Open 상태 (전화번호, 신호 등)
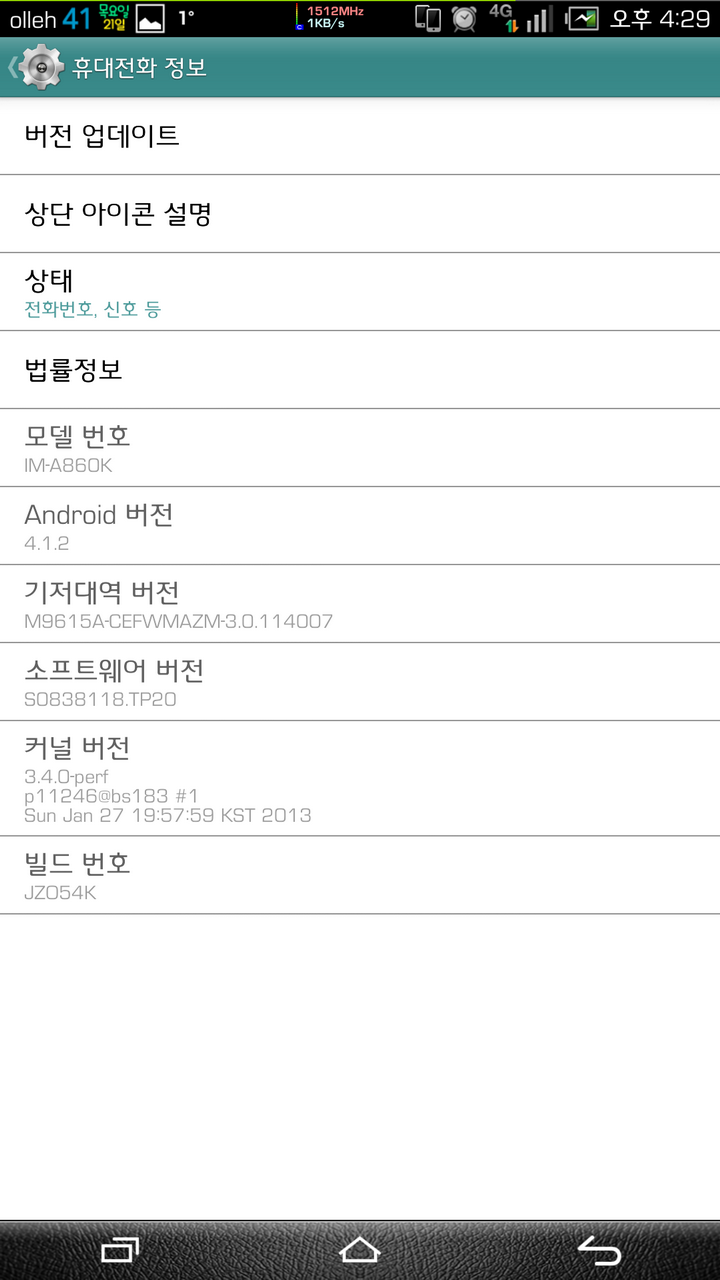720x1280 pixels. click(360, 292)
